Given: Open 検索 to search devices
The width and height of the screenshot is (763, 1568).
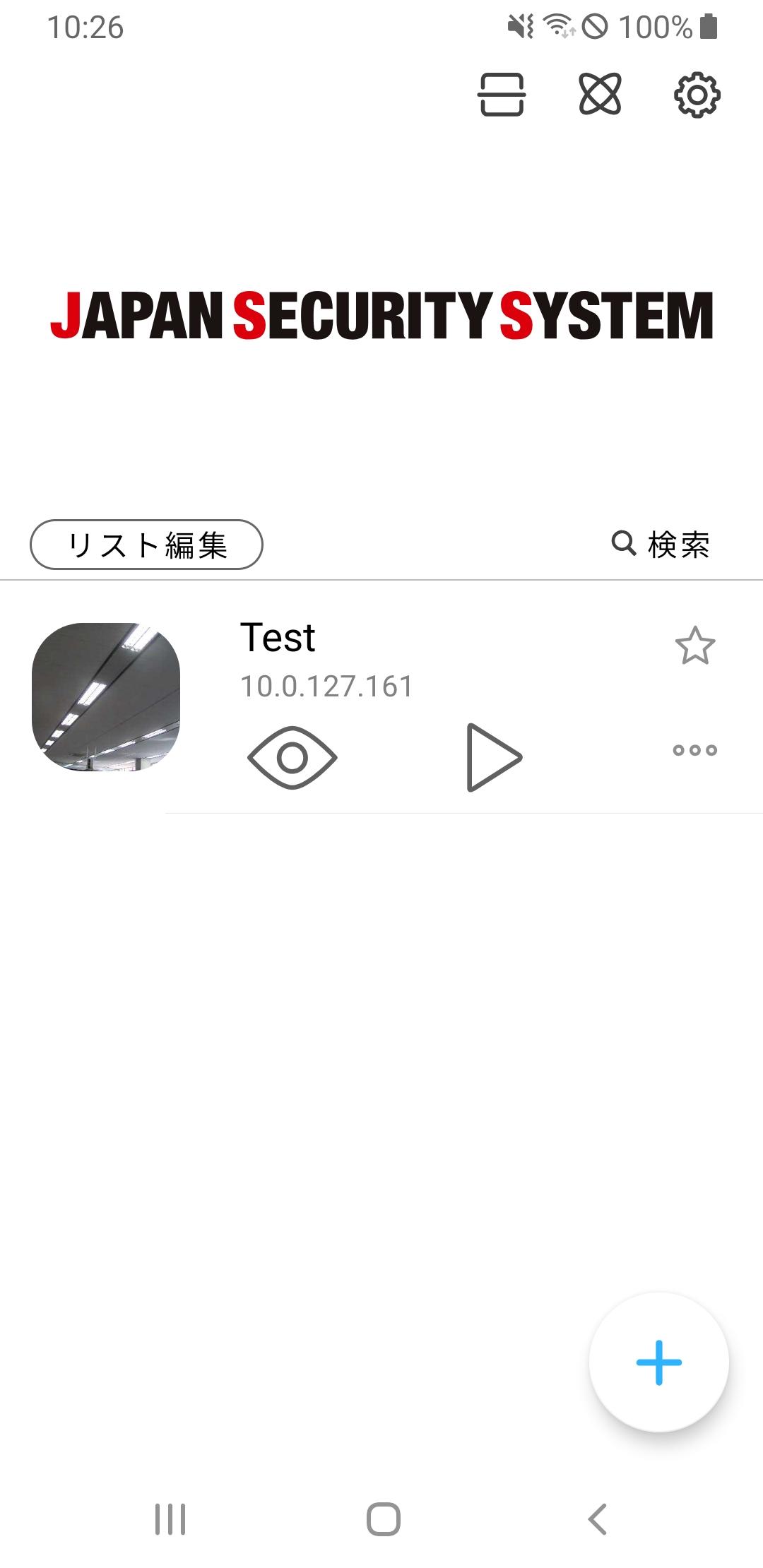Looking at the screenshot, I should pos(661,545).
